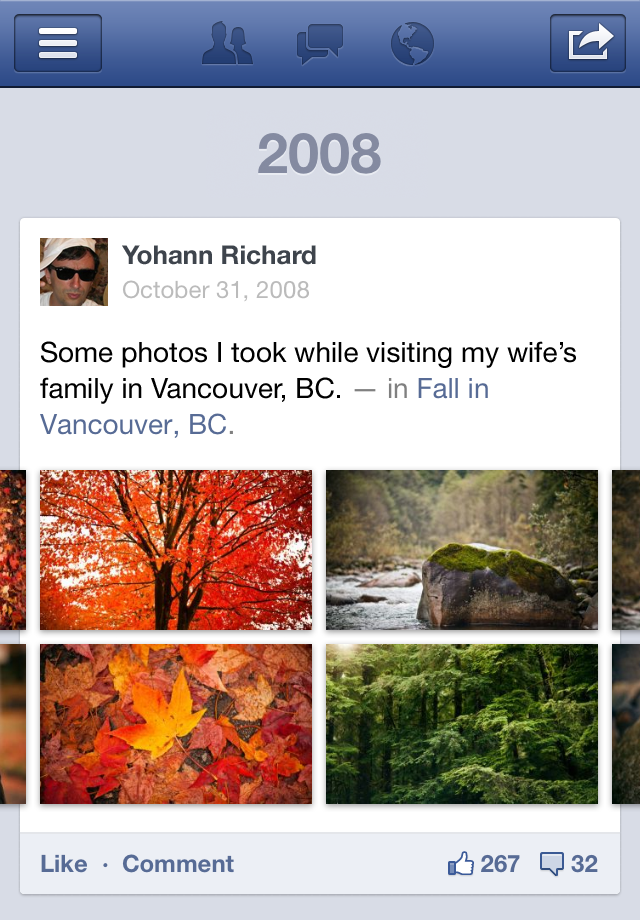Comment on the Vancouver photos post

(x=178, y=864)
